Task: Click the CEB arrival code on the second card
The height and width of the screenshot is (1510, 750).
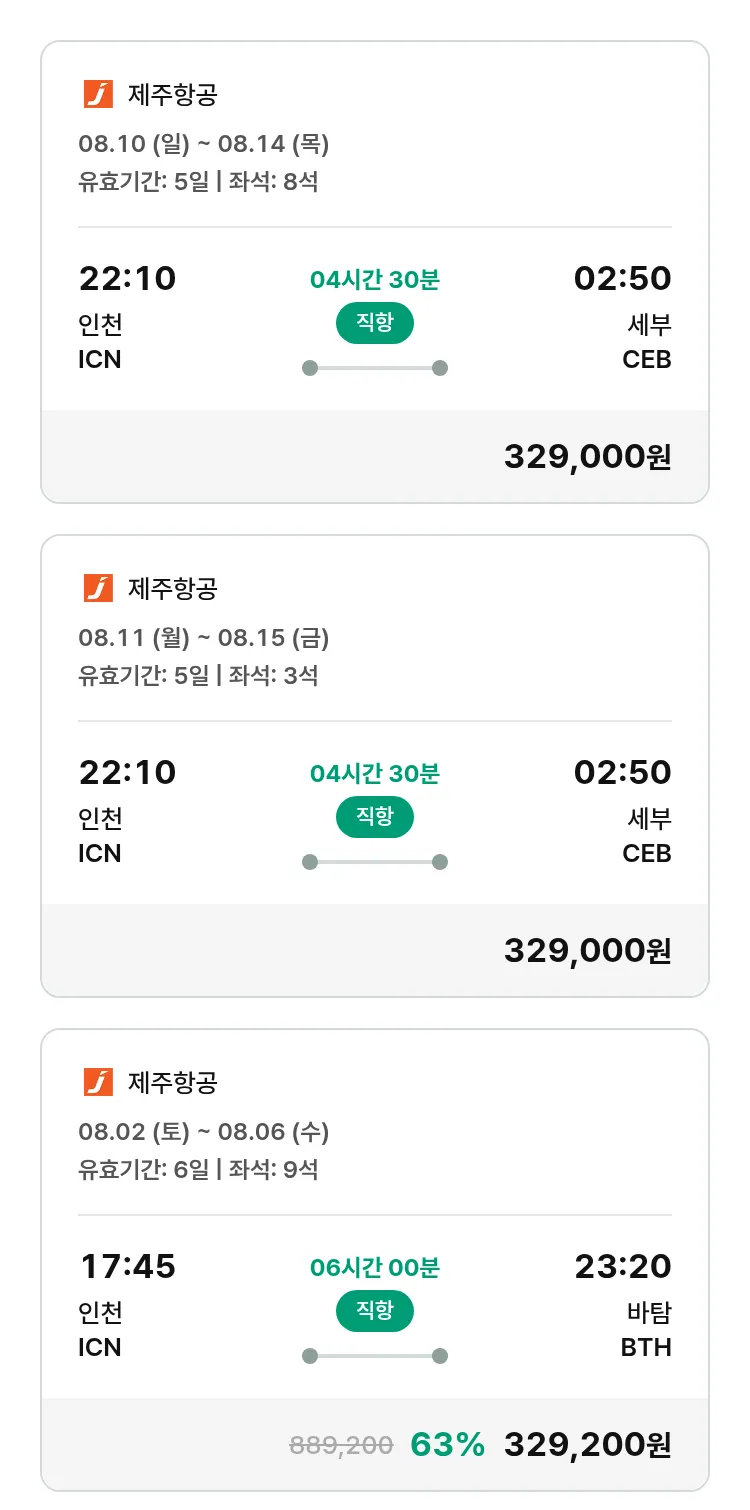Action: tap(647, 854)
